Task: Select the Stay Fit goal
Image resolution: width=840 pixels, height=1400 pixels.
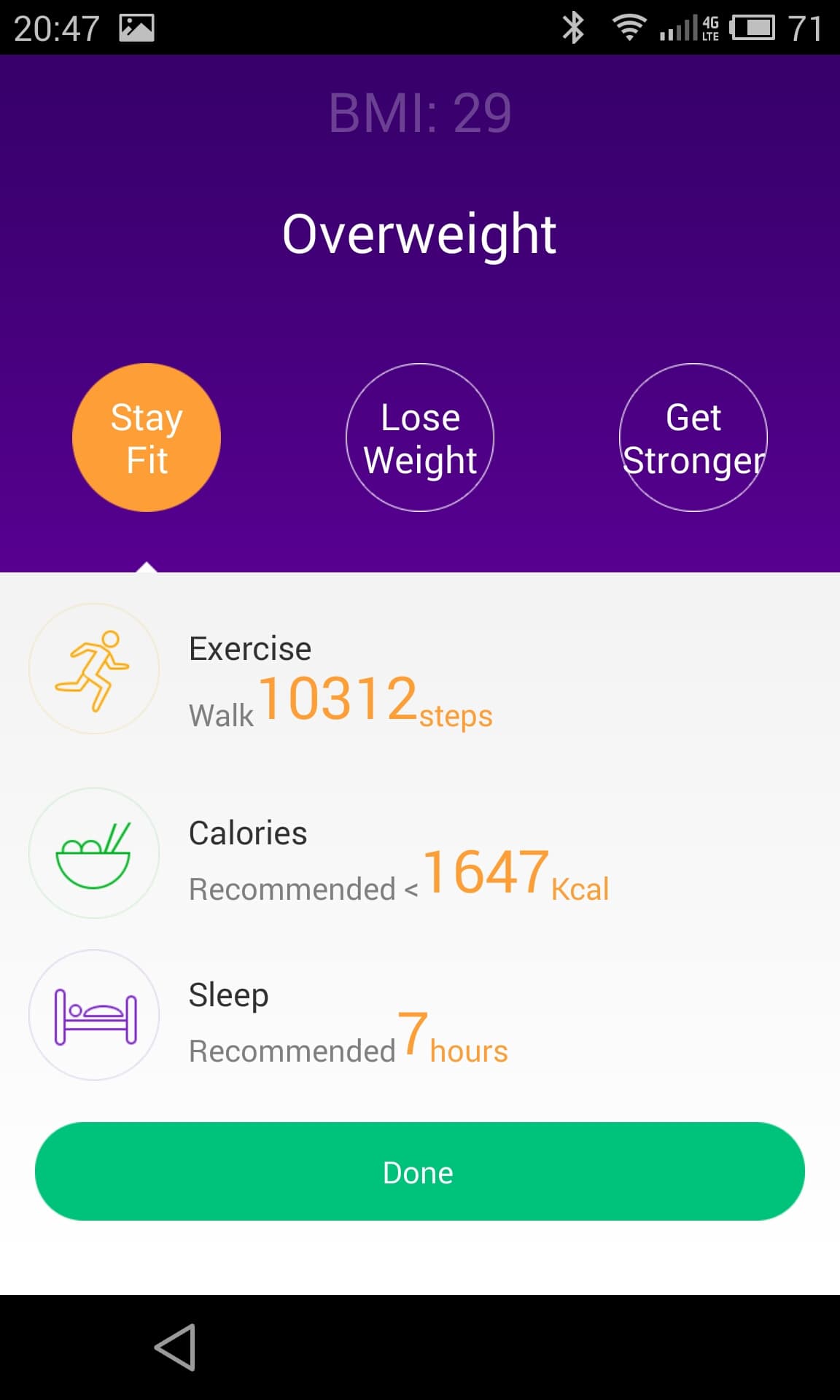Action: click(147, 437)
